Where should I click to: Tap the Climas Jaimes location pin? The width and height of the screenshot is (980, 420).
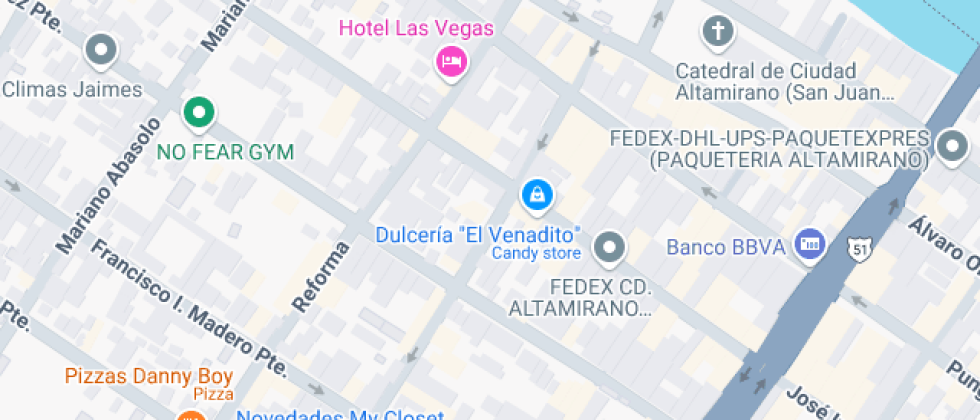100,48
